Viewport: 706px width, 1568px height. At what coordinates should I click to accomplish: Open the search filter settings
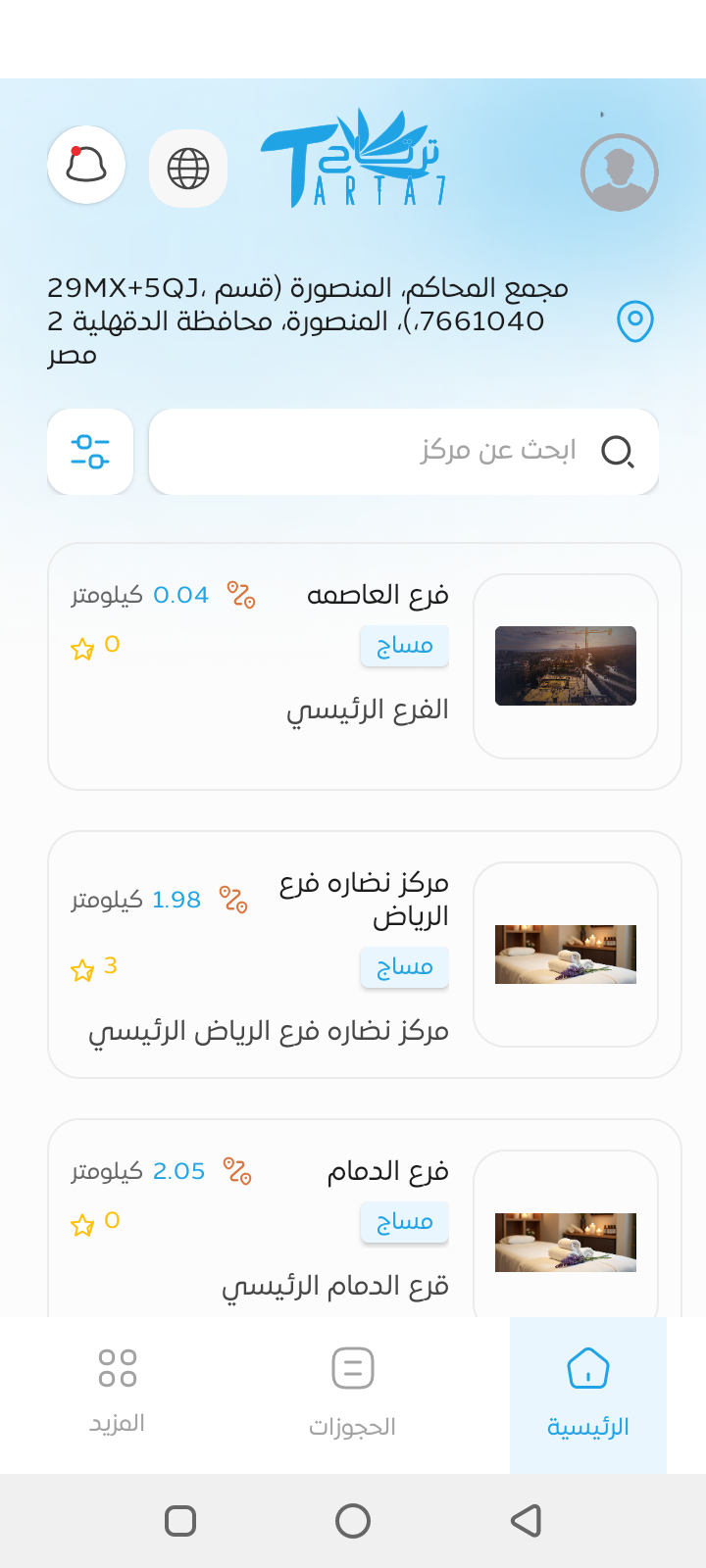tap(90, 452)
